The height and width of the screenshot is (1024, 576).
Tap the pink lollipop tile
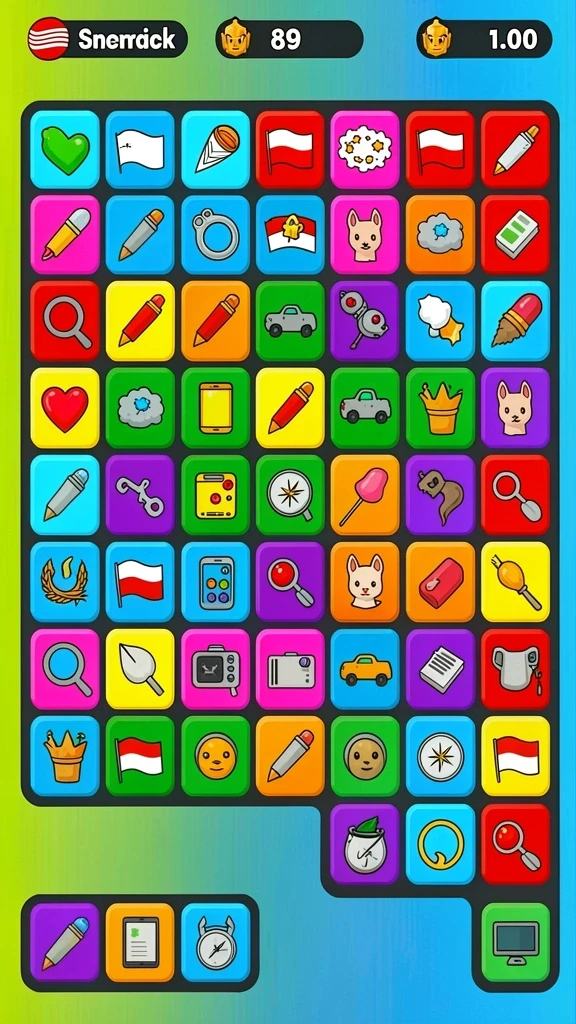tap(365, 495)
